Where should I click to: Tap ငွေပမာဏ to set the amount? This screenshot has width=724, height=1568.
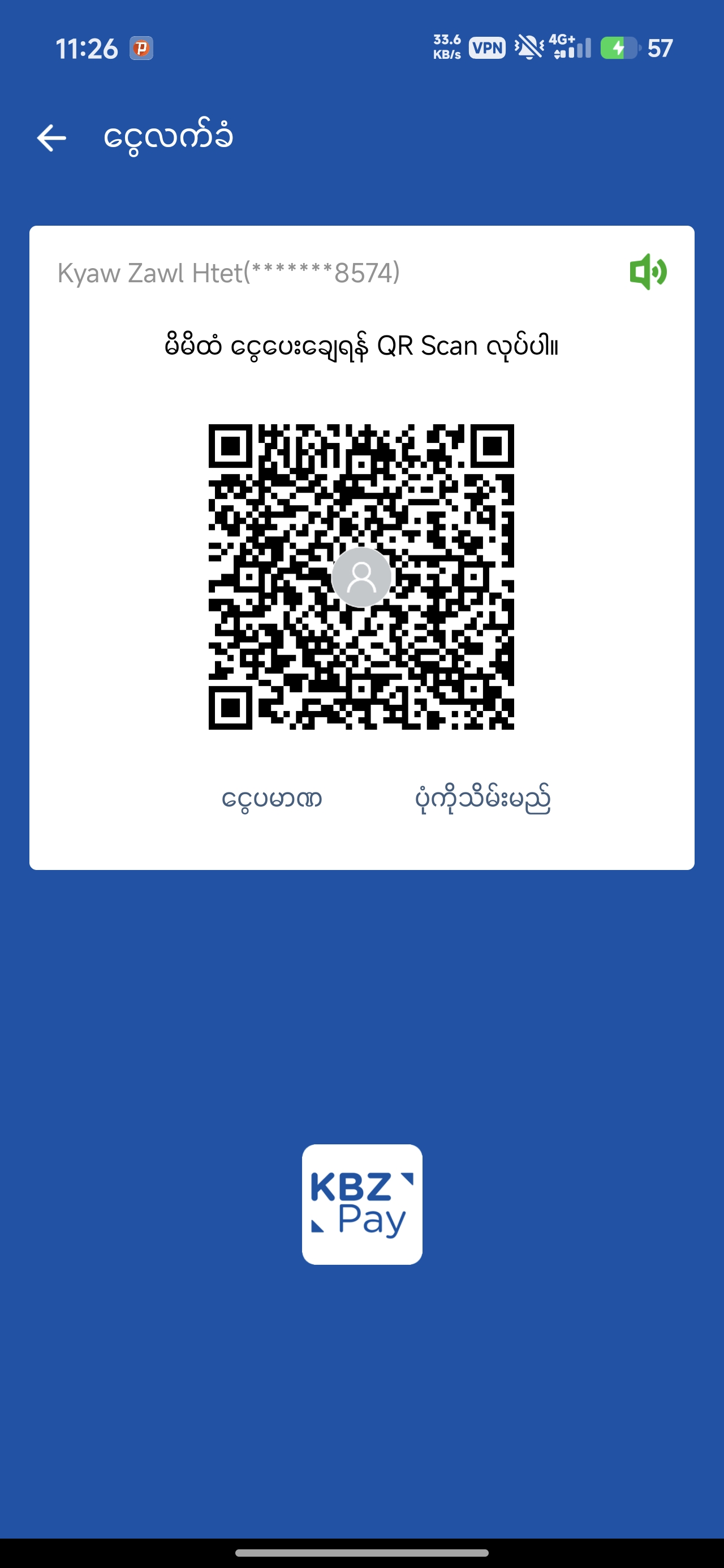pyautogui.click(x=271, y=799)
